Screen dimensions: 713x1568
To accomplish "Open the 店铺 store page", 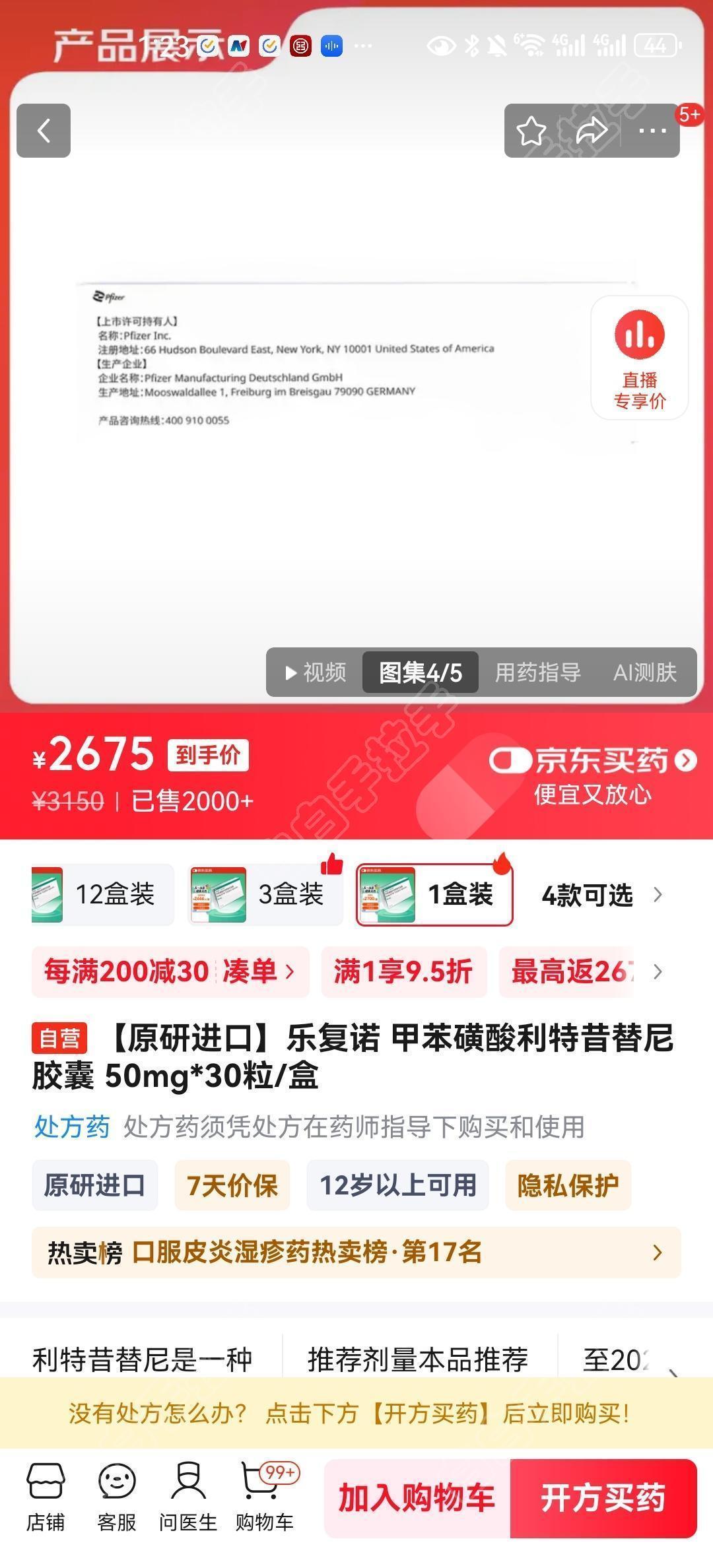I will click(x=46, y=1497).
